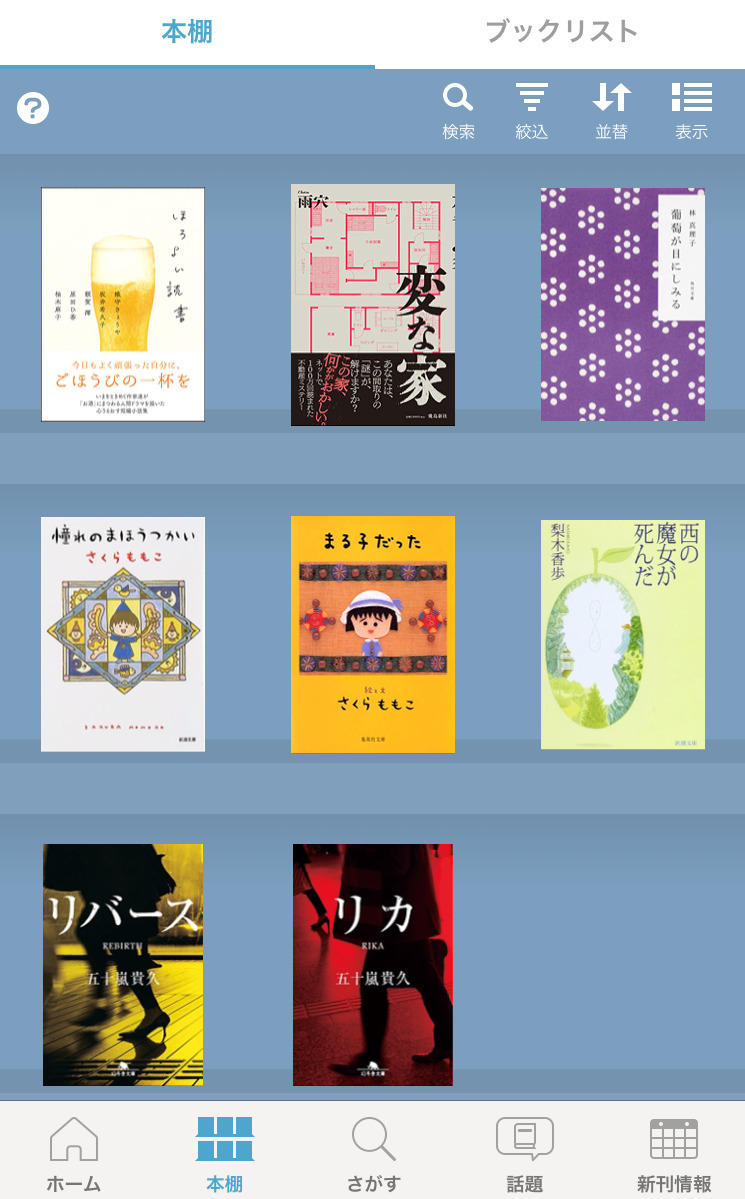Open the help question mark icon
This screenshot has height=1199, width=745.
click(x=34, y=106)
